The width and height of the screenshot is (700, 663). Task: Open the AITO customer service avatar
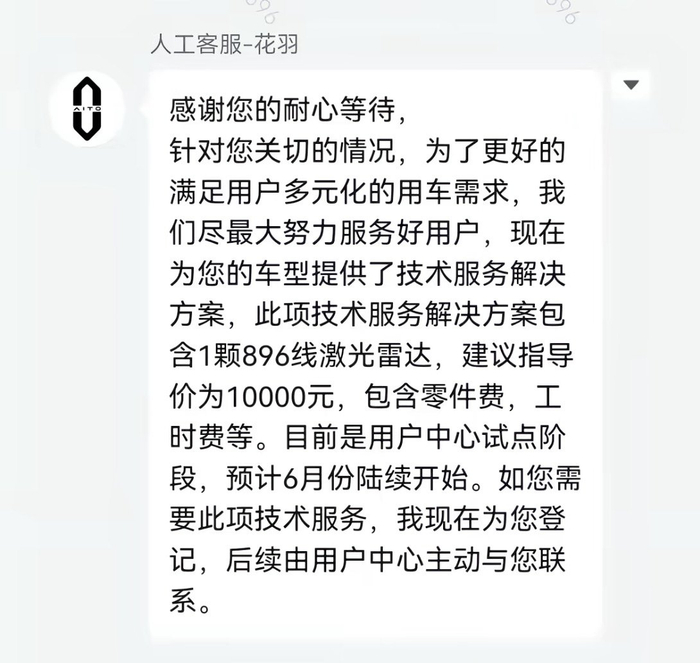click(87, 109)
